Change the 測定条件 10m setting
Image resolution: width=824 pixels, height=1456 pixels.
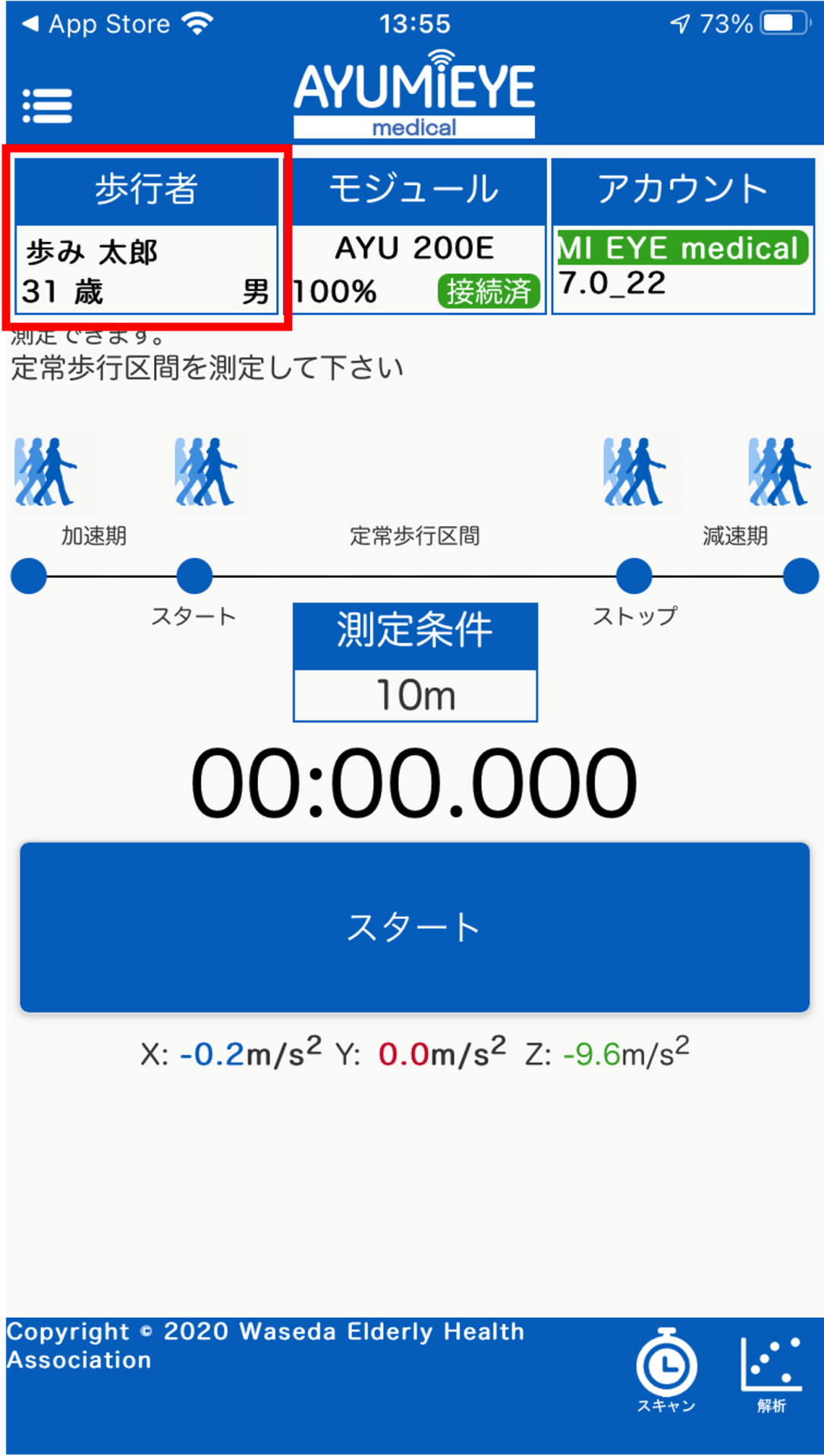point(415,662)
